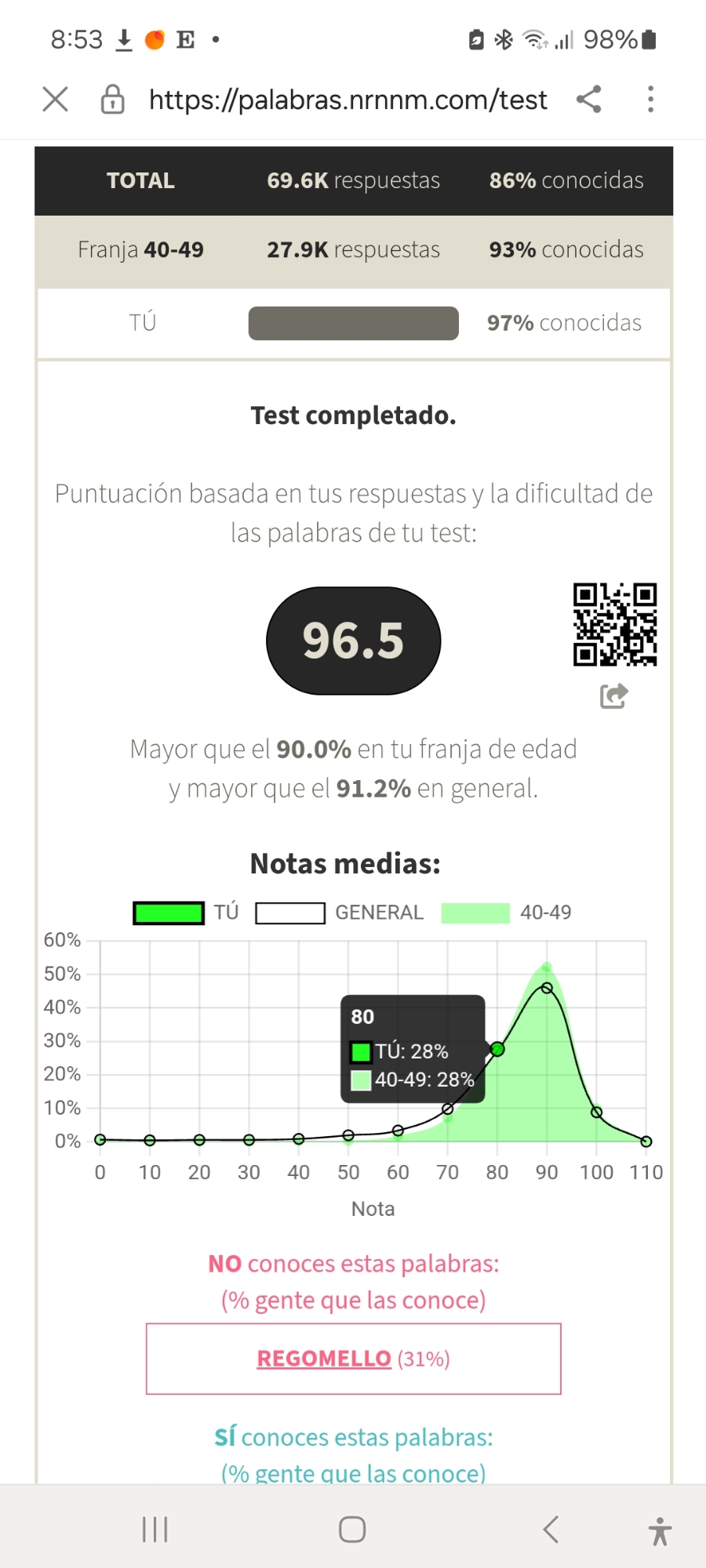Close the browser custom tab
This screenshot has height=1568, width=706.
pos(55,100)
